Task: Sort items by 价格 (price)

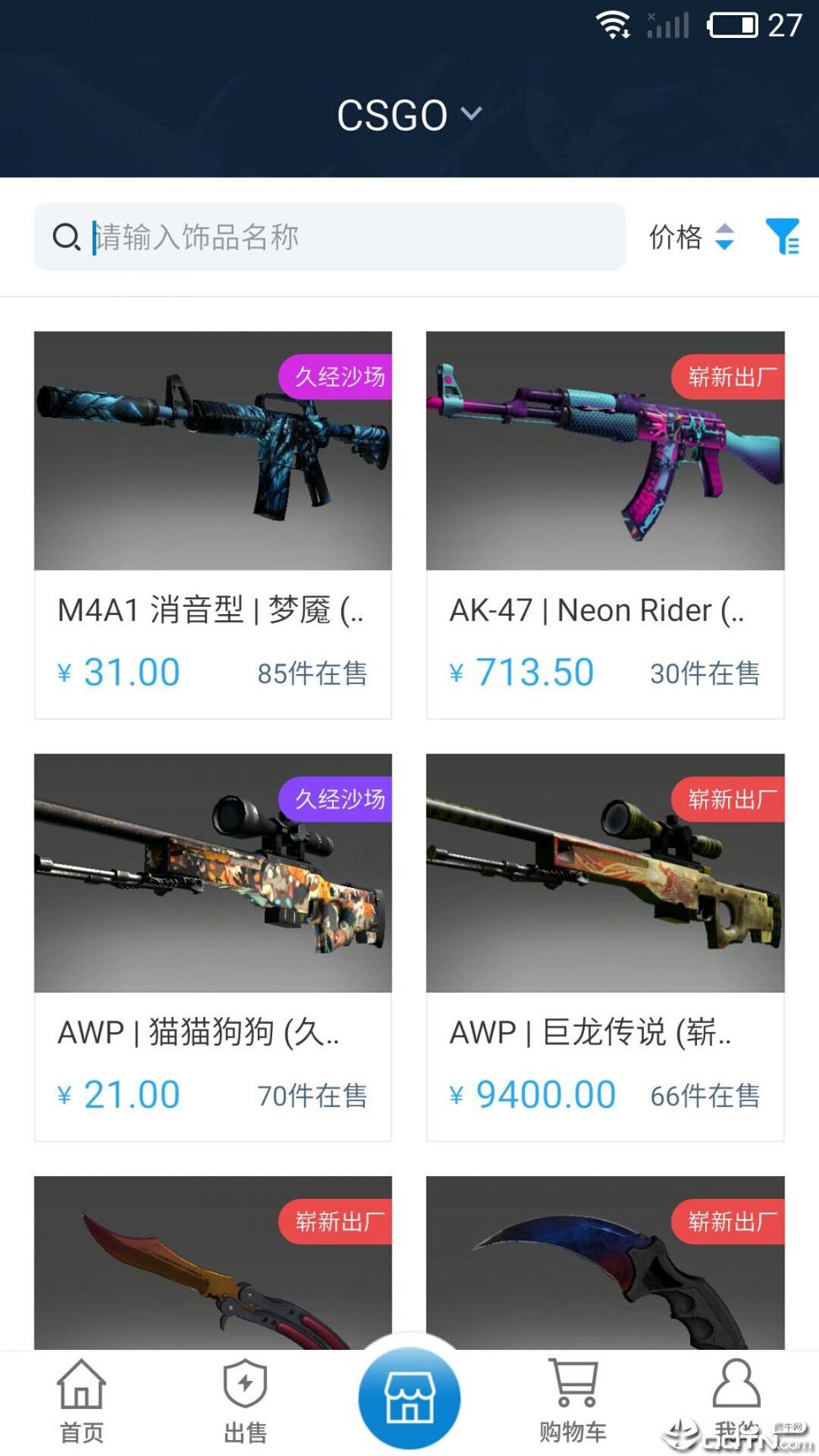Action: click(x=691, y=238)
